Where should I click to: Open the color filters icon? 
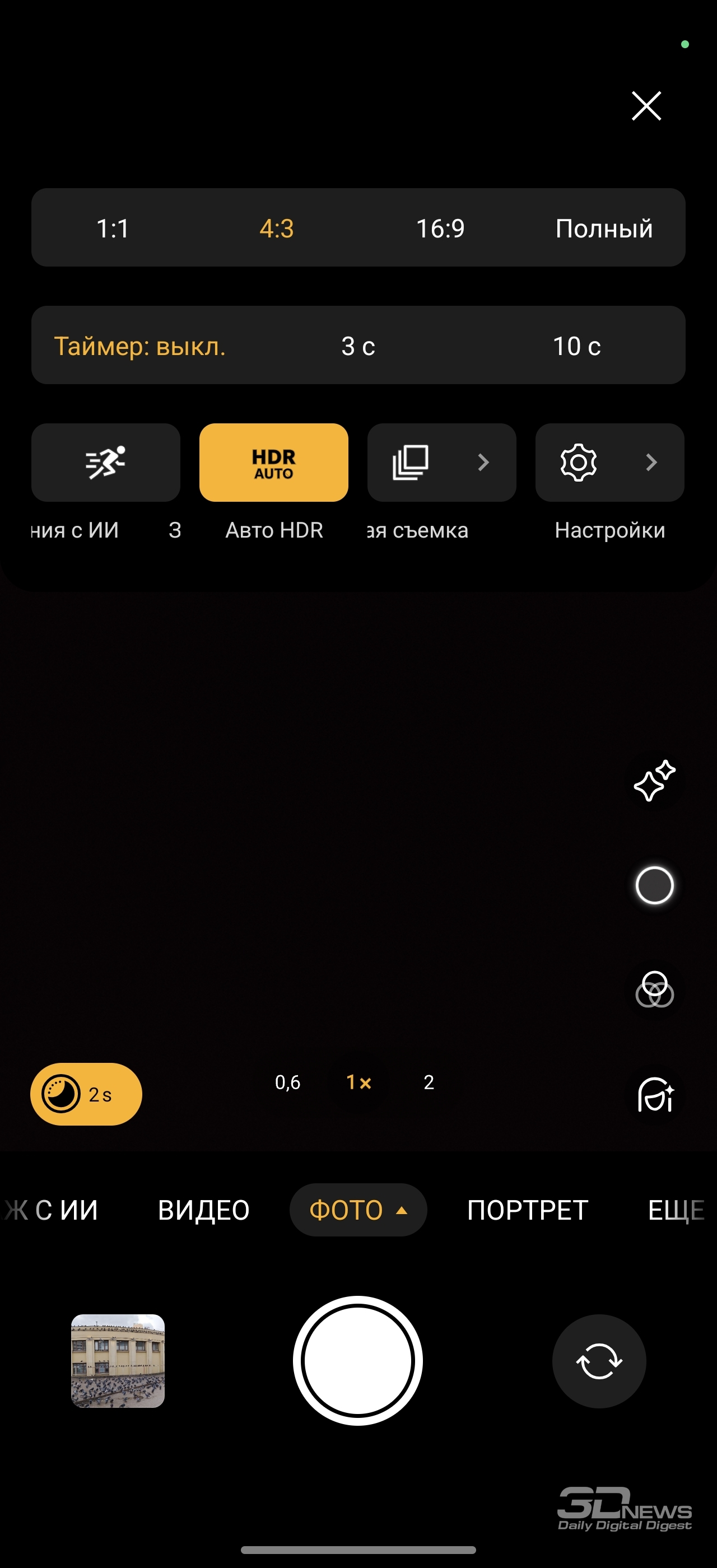[x=654, y=990]
